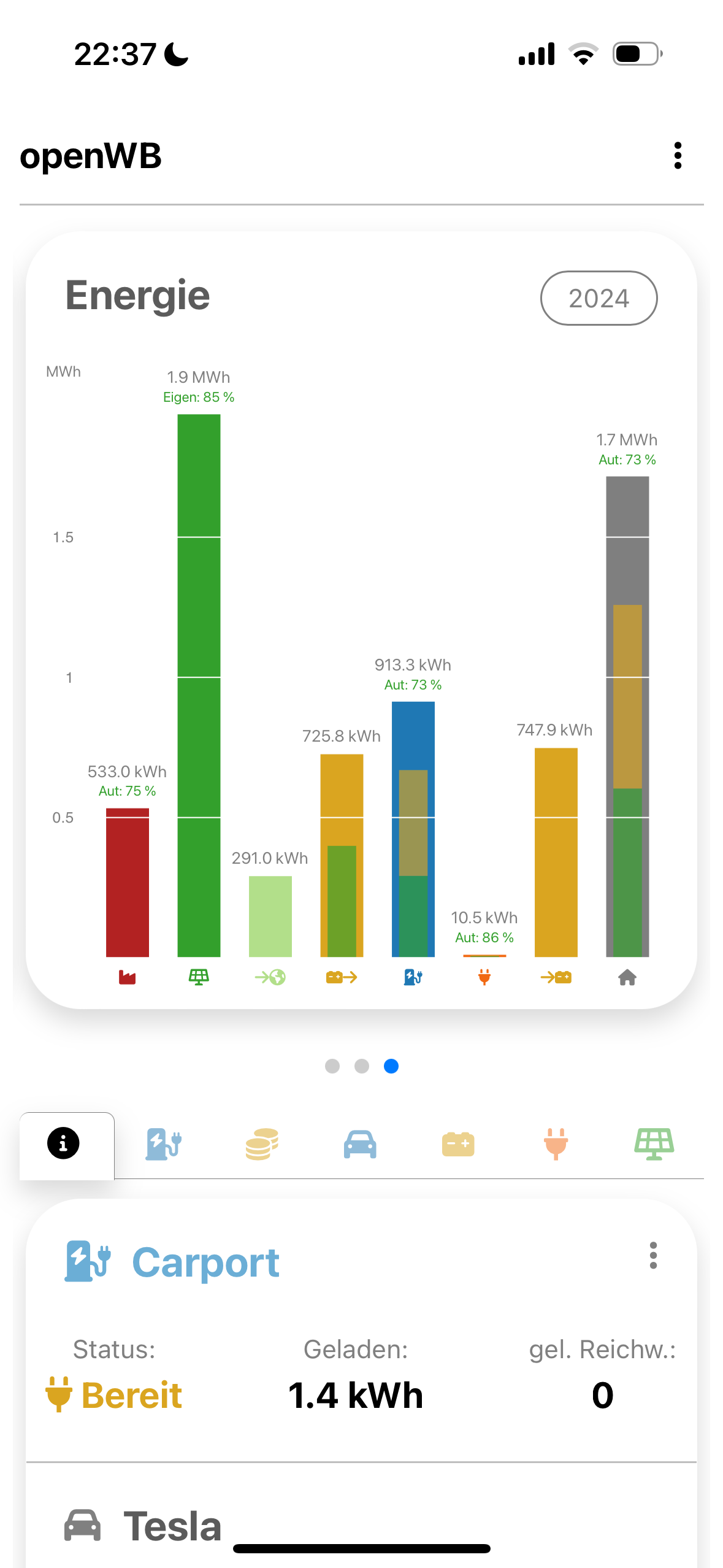This screenshot has width=723, height=1568.
Task: Switch to the info overview tab
Action: point(64,1143)
